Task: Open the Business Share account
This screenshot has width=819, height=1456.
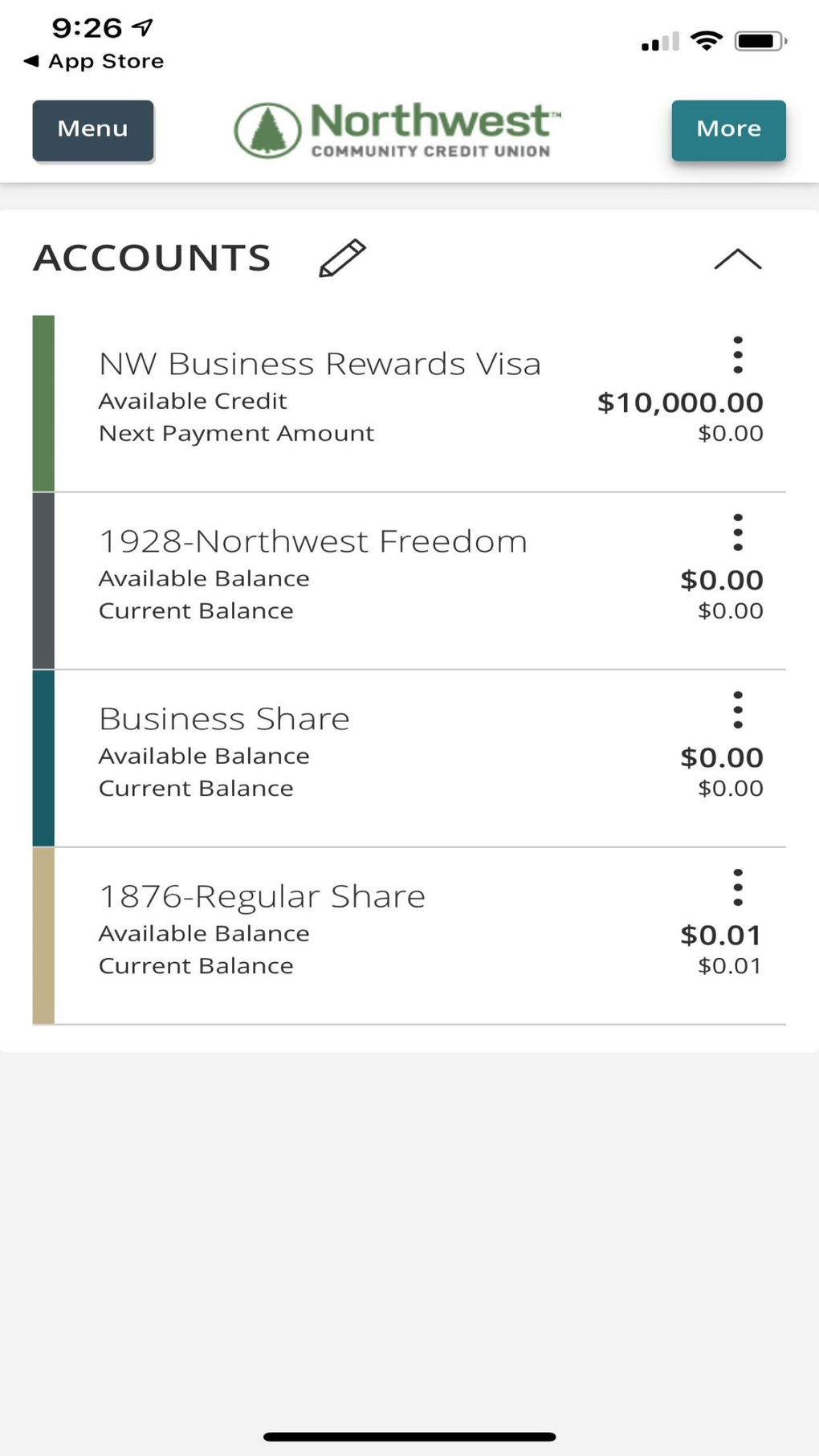Action: coord(224,718)
